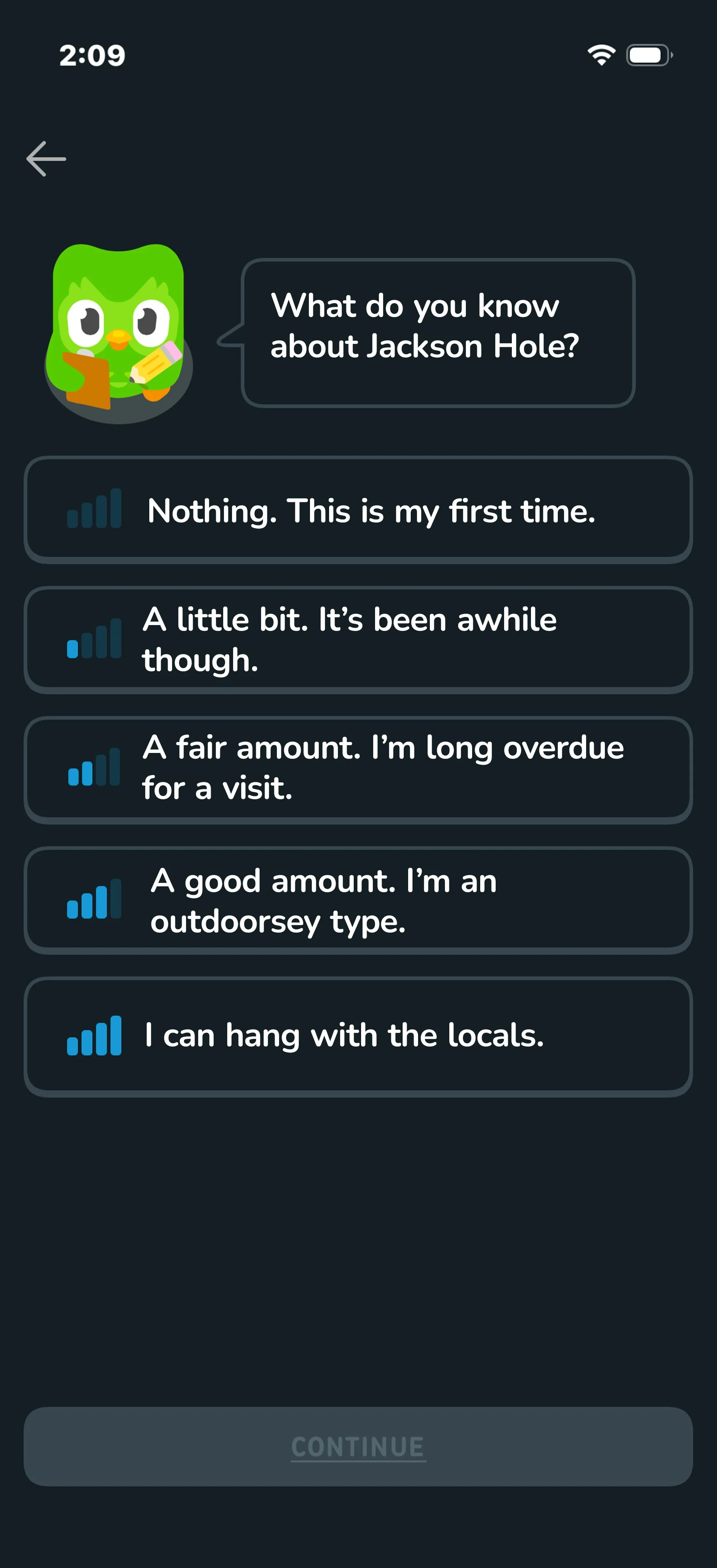Select 'Nothing. This is my first time.'
Viewport: 717px width, 1568px height.
click(x=358, y=510)
